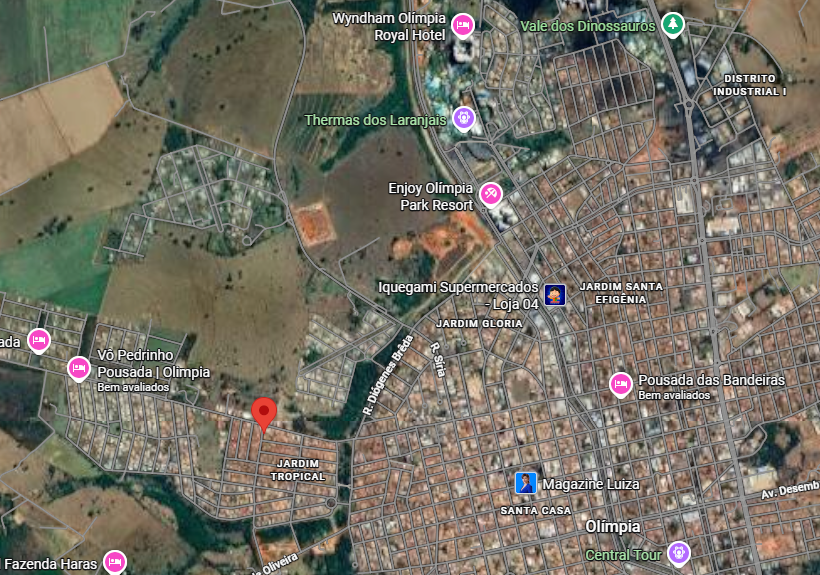Open the Thermas dos Laranjais marker
This screenshot has width=820, height=575.
click(463, 119)
